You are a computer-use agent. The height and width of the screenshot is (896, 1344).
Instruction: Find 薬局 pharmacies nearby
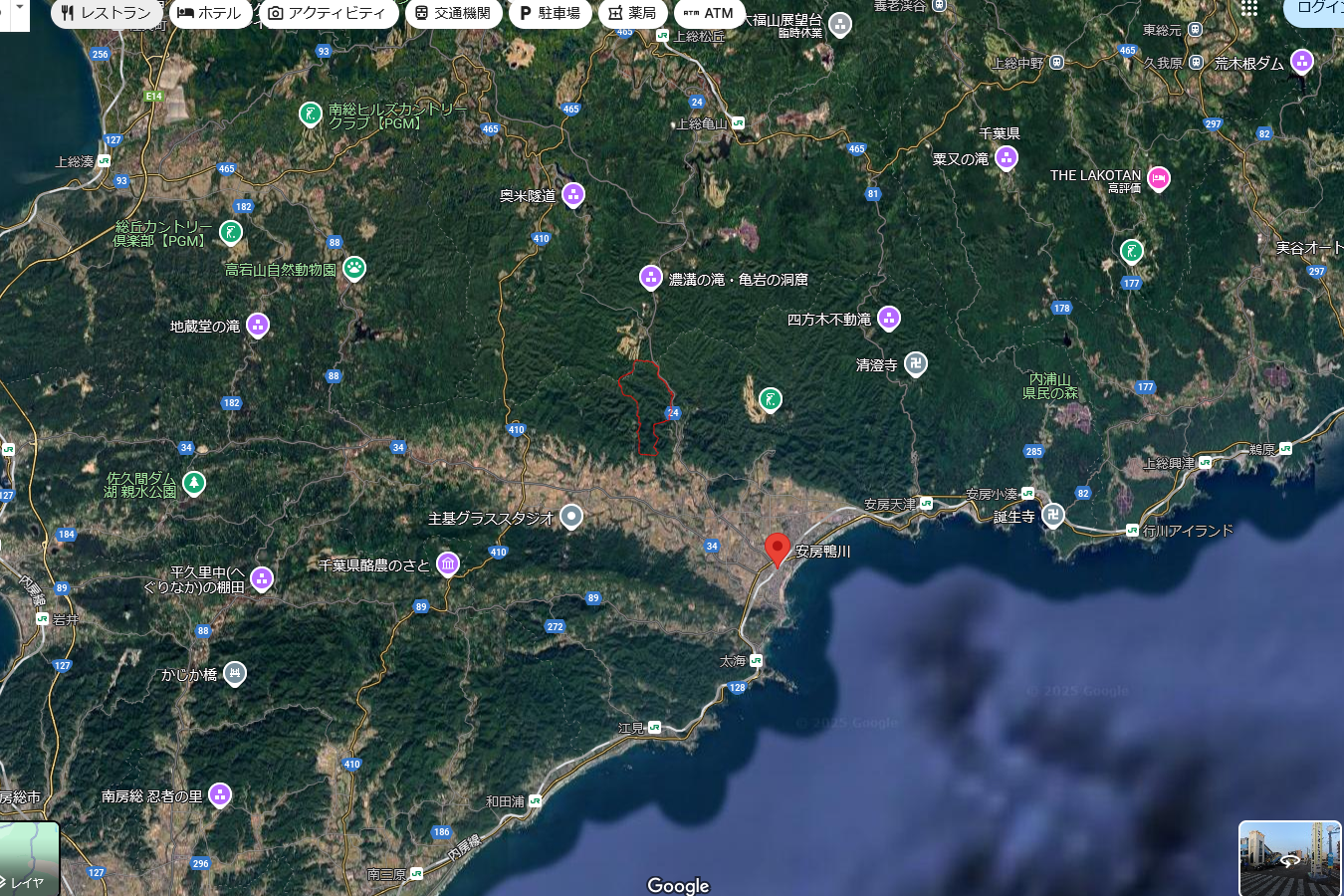click(632, 13)
